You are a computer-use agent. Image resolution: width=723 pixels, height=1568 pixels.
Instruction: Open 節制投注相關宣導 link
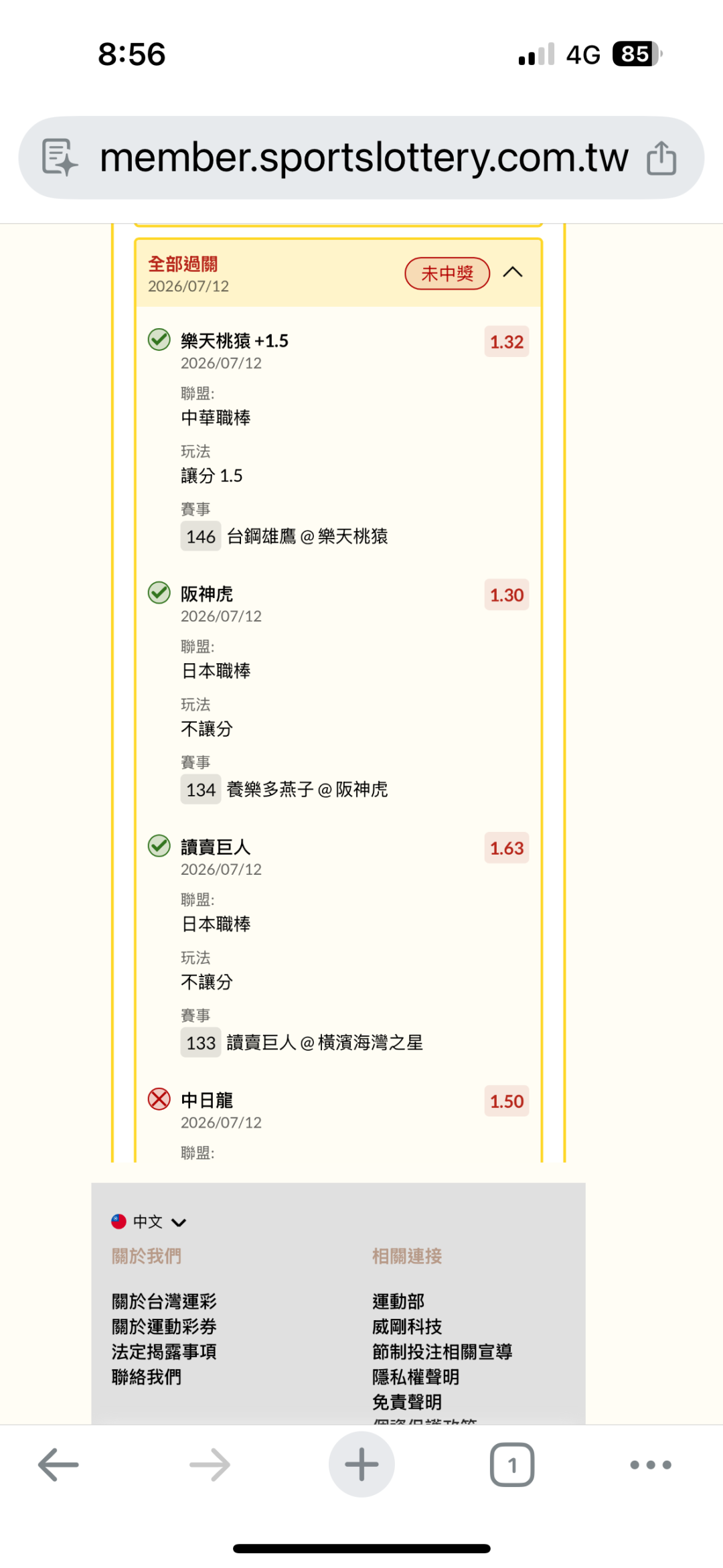[x=443, y=1352]
